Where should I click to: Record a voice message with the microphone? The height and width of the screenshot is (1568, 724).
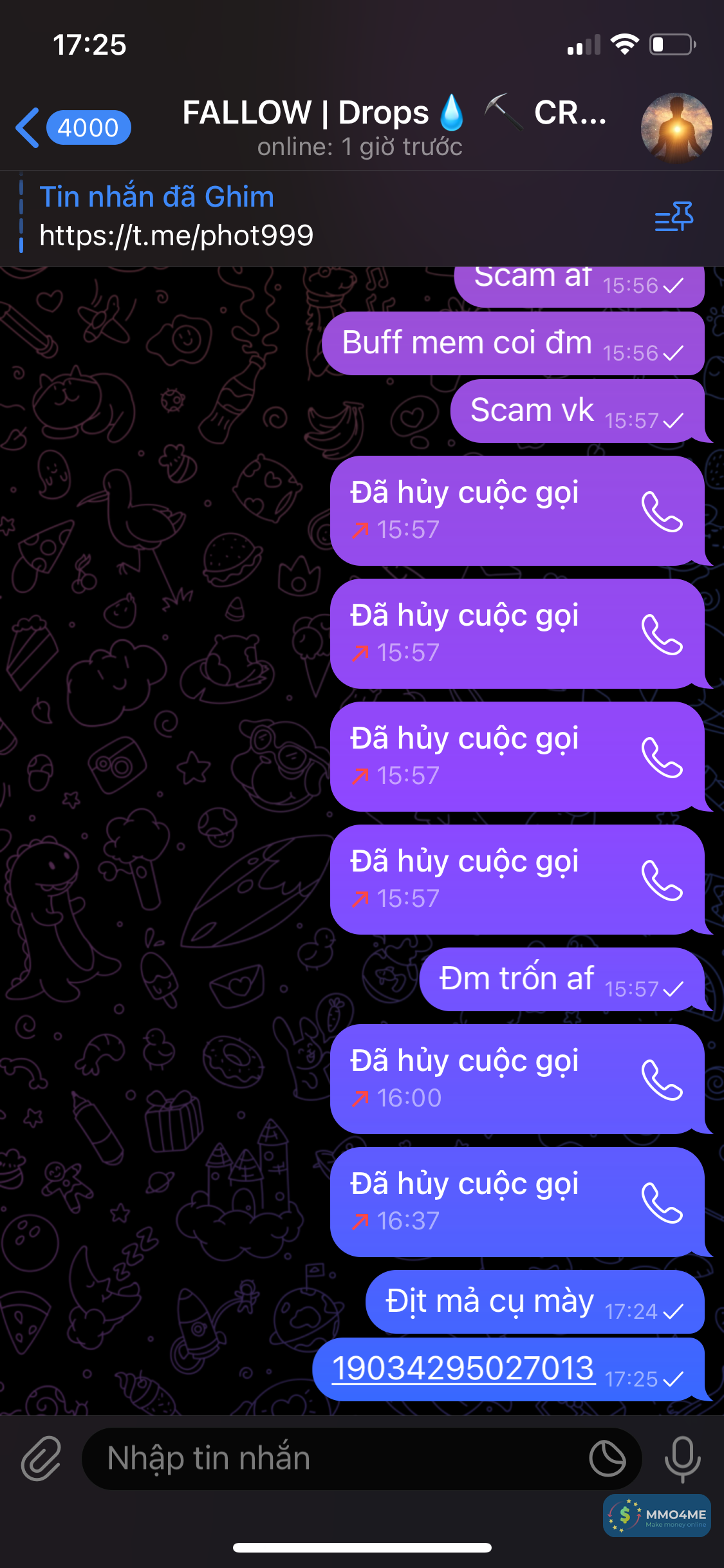coord(682,1459)
